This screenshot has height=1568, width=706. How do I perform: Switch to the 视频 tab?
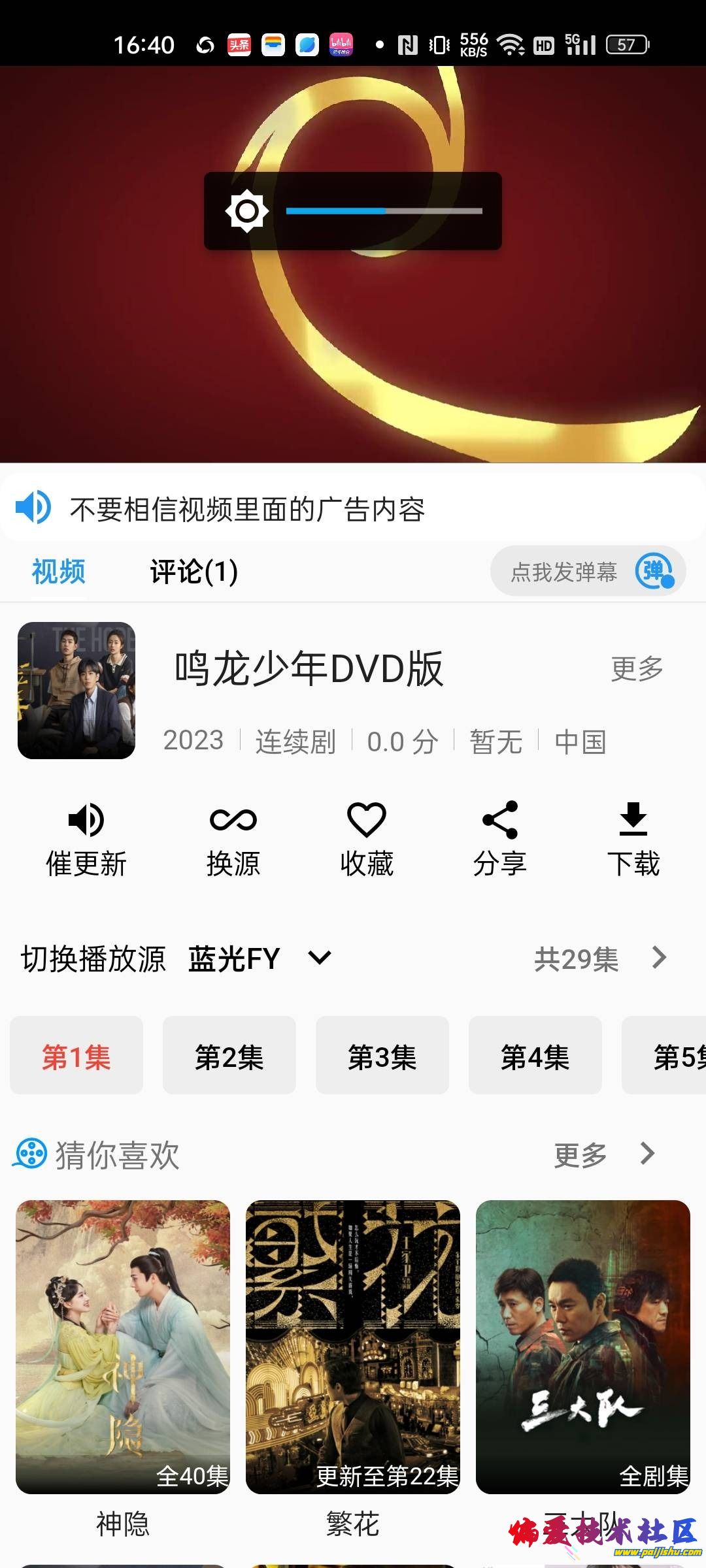point(59,572)
